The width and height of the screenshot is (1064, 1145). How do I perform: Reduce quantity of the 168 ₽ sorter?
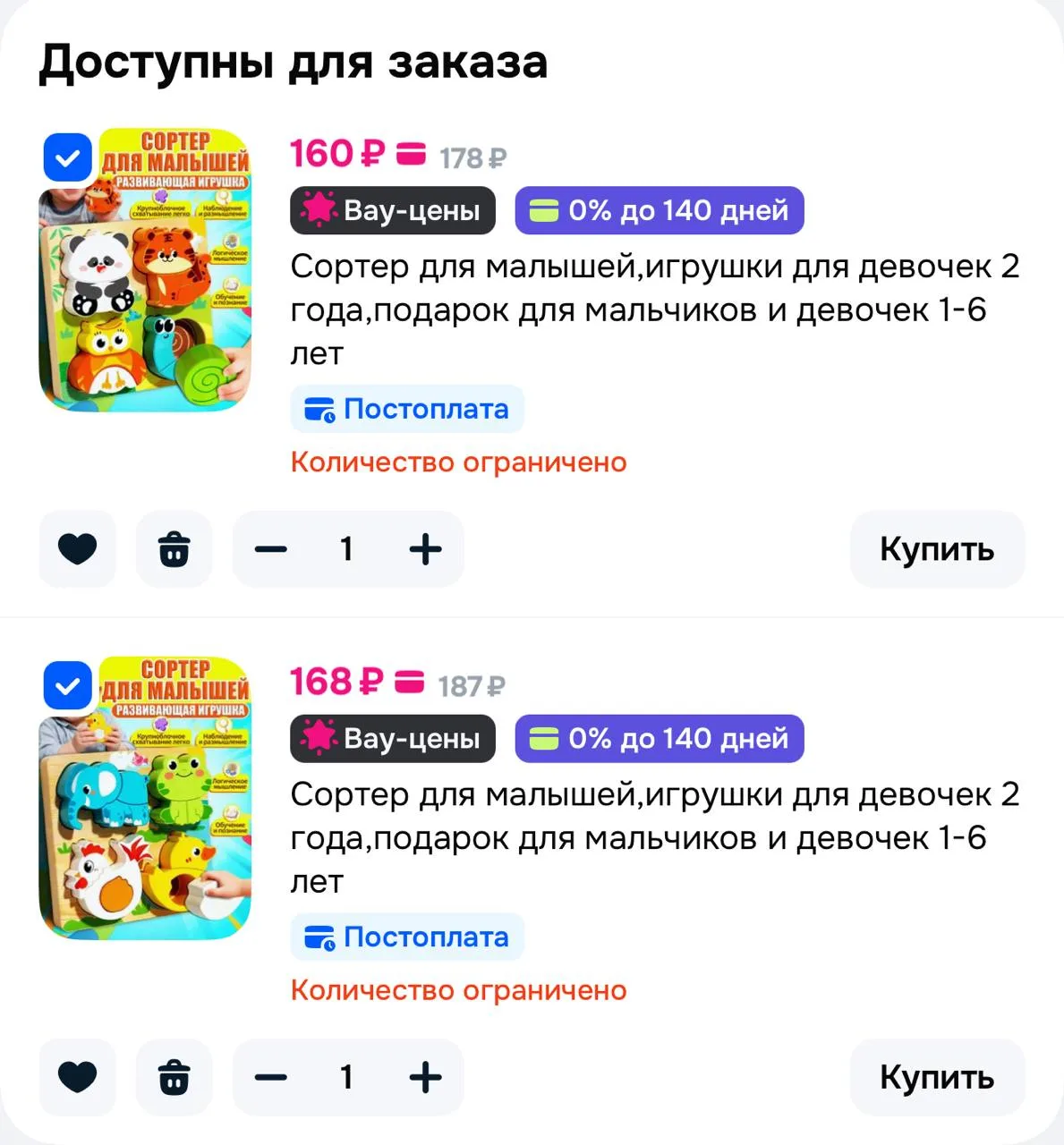coord(270,1077)
